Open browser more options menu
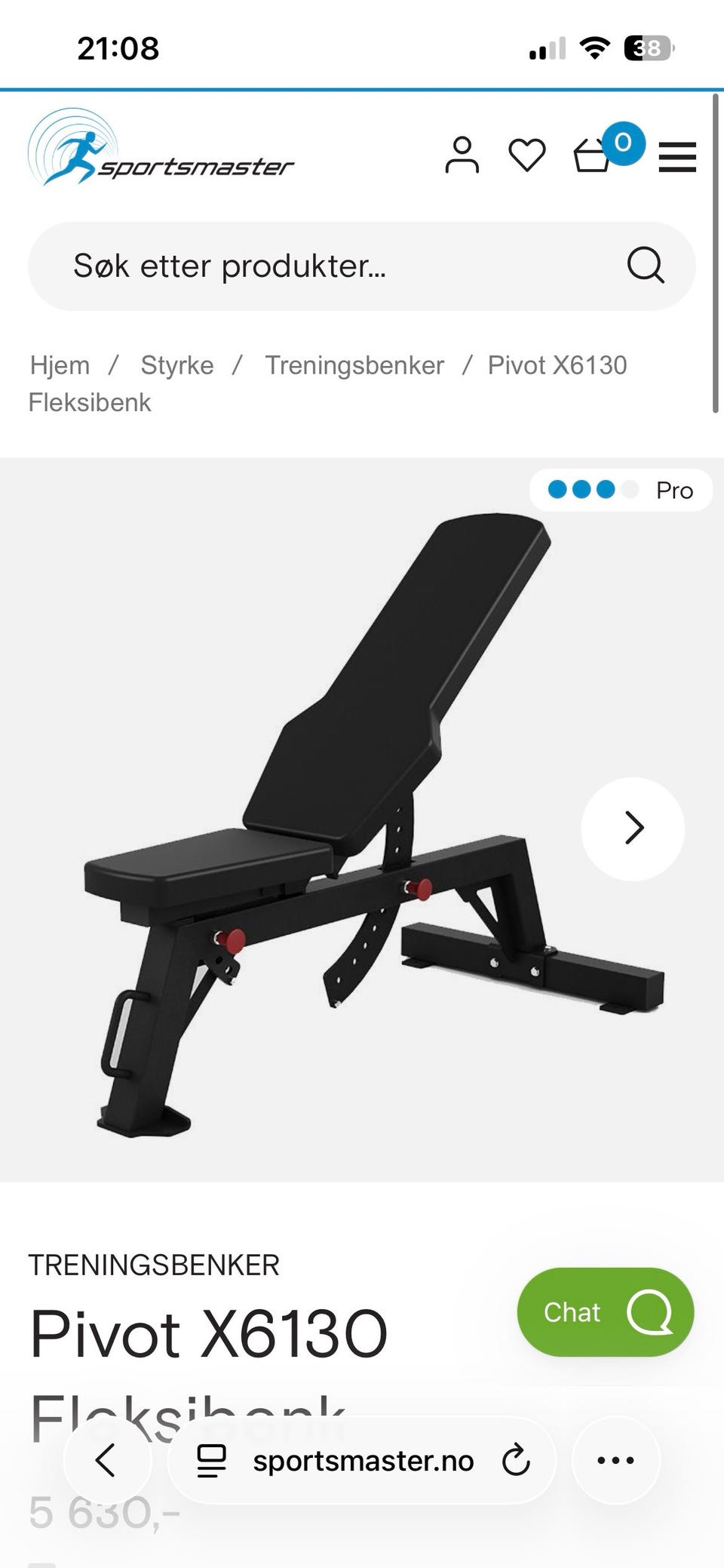Viewport: 724px width, 1568px height. (x=615, y=1460)
